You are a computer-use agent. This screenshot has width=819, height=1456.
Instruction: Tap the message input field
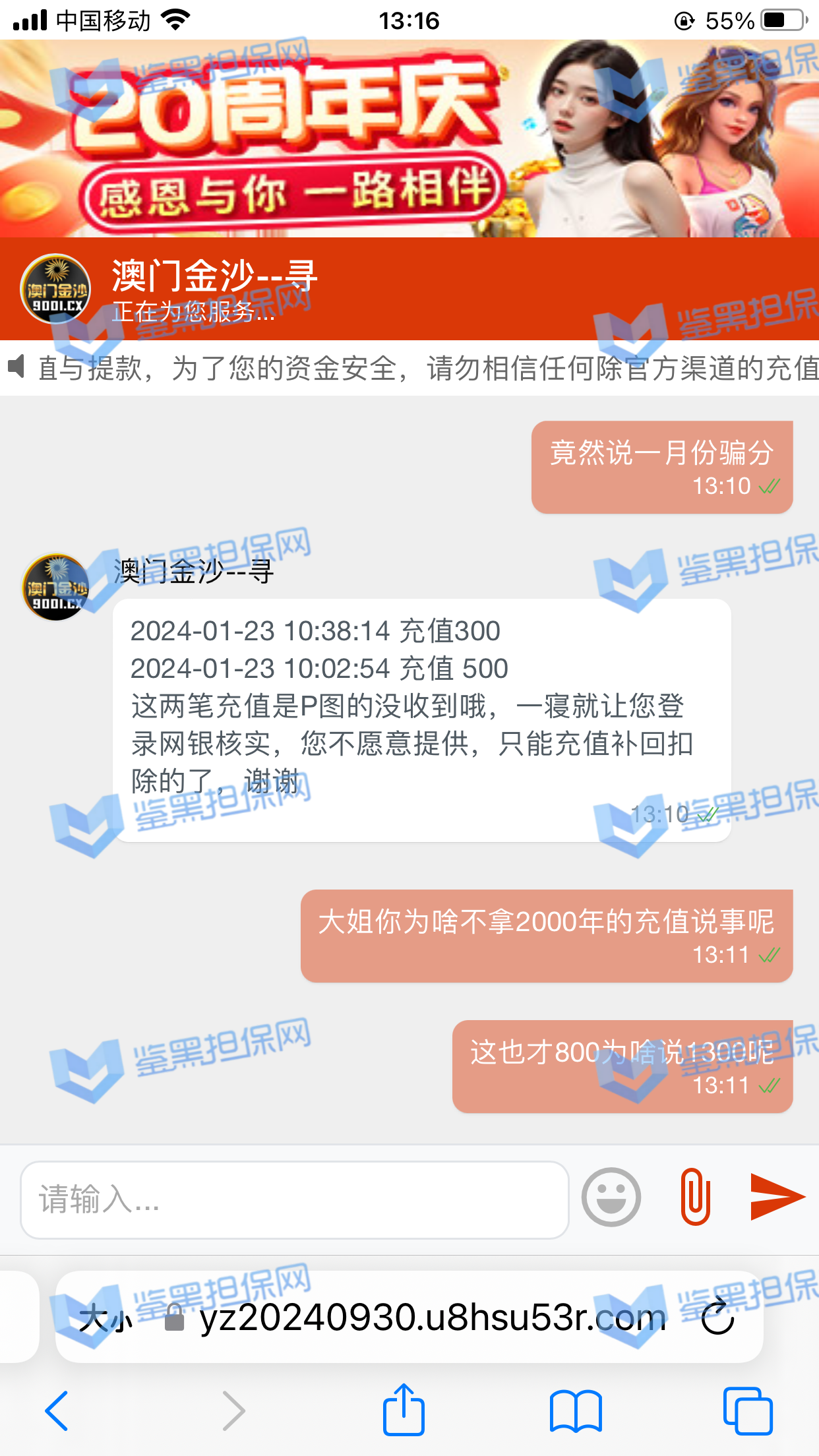(x=294, y=1199)
